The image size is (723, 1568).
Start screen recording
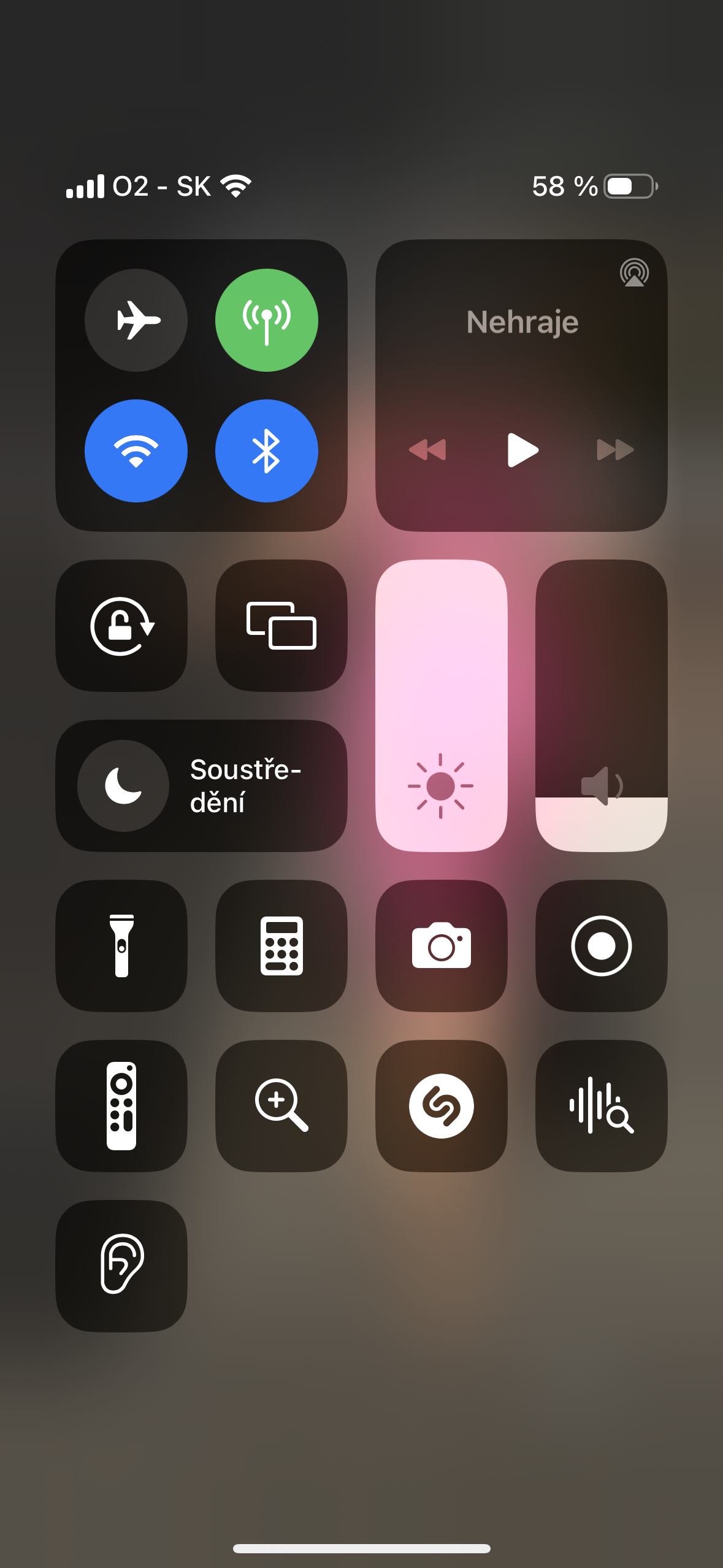pos(601,945)
